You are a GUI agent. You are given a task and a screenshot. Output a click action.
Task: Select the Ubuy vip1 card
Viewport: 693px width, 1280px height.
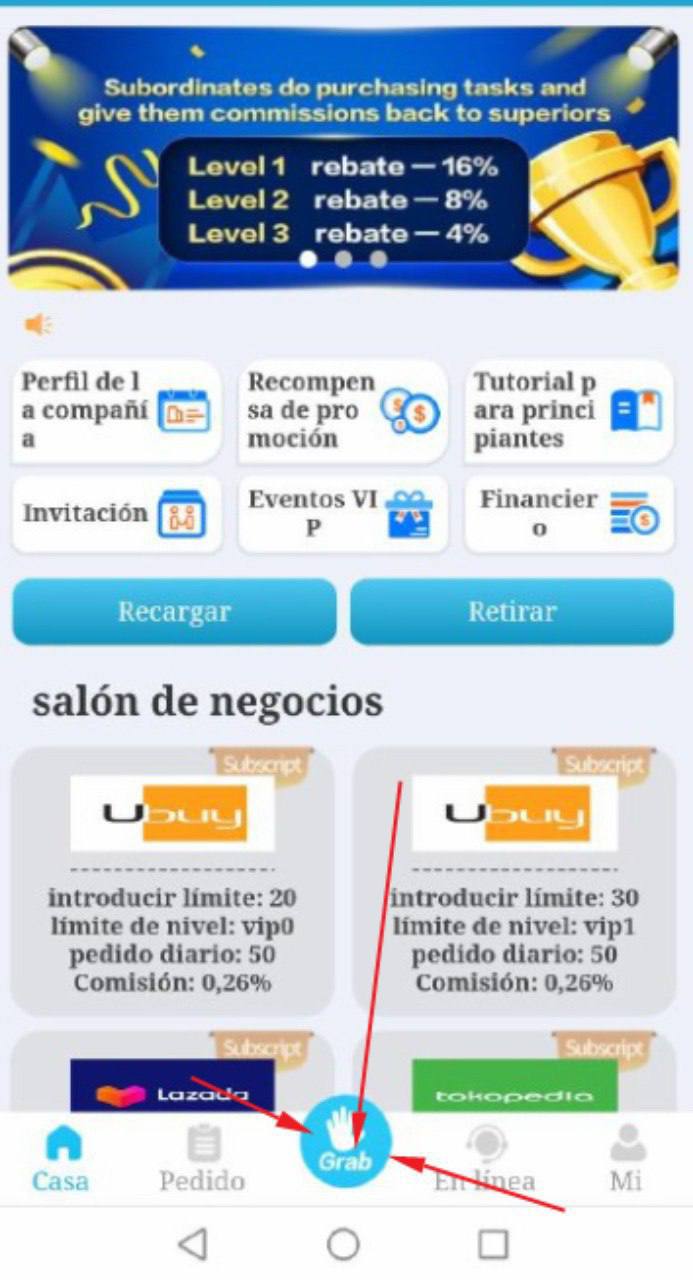(x=514, y=882)
